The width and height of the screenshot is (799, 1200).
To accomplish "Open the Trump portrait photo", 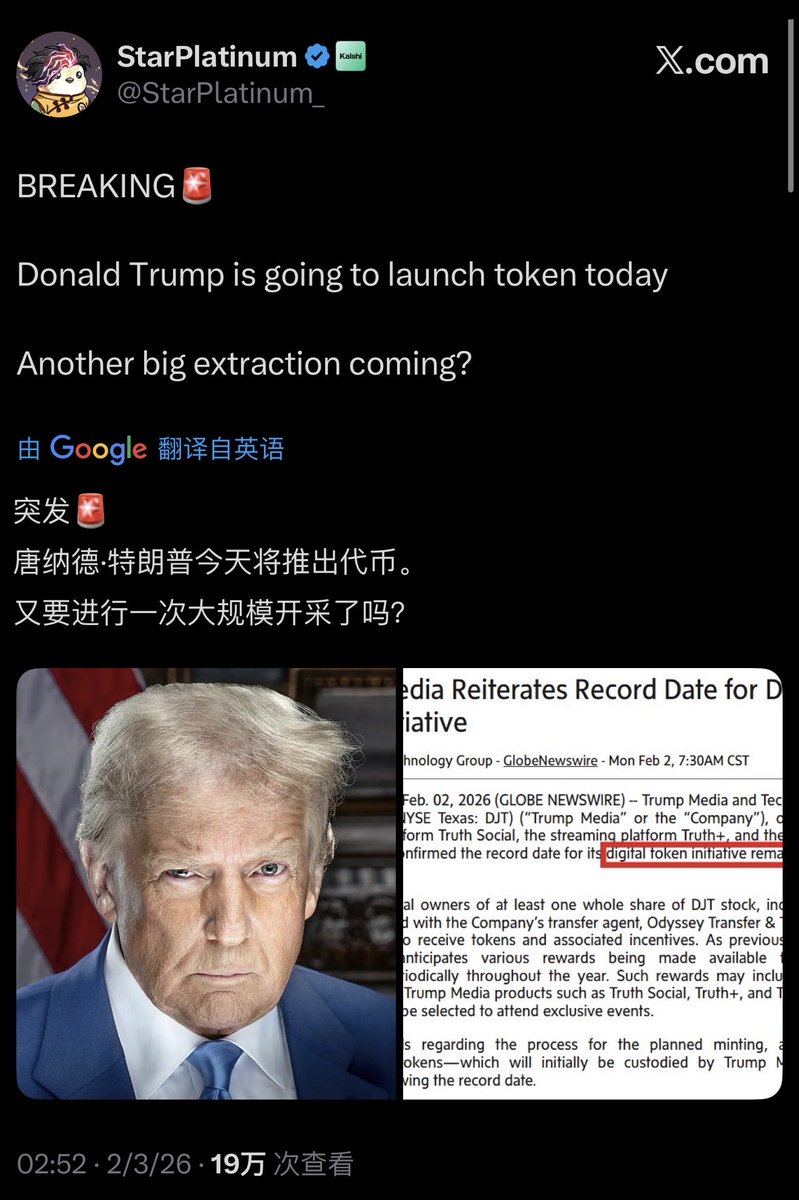I will click(206, 883).
